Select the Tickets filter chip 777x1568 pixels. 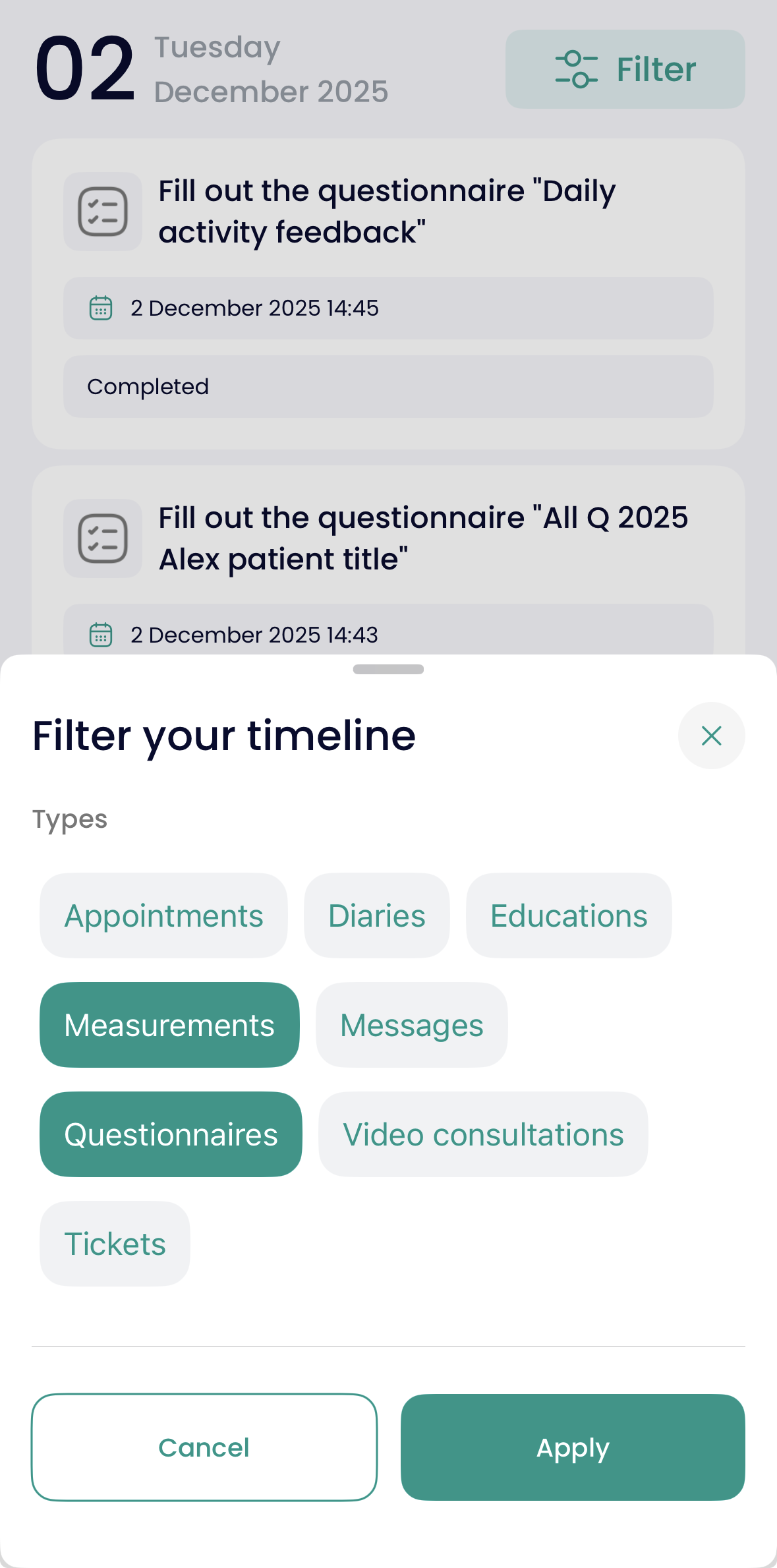115,1244
